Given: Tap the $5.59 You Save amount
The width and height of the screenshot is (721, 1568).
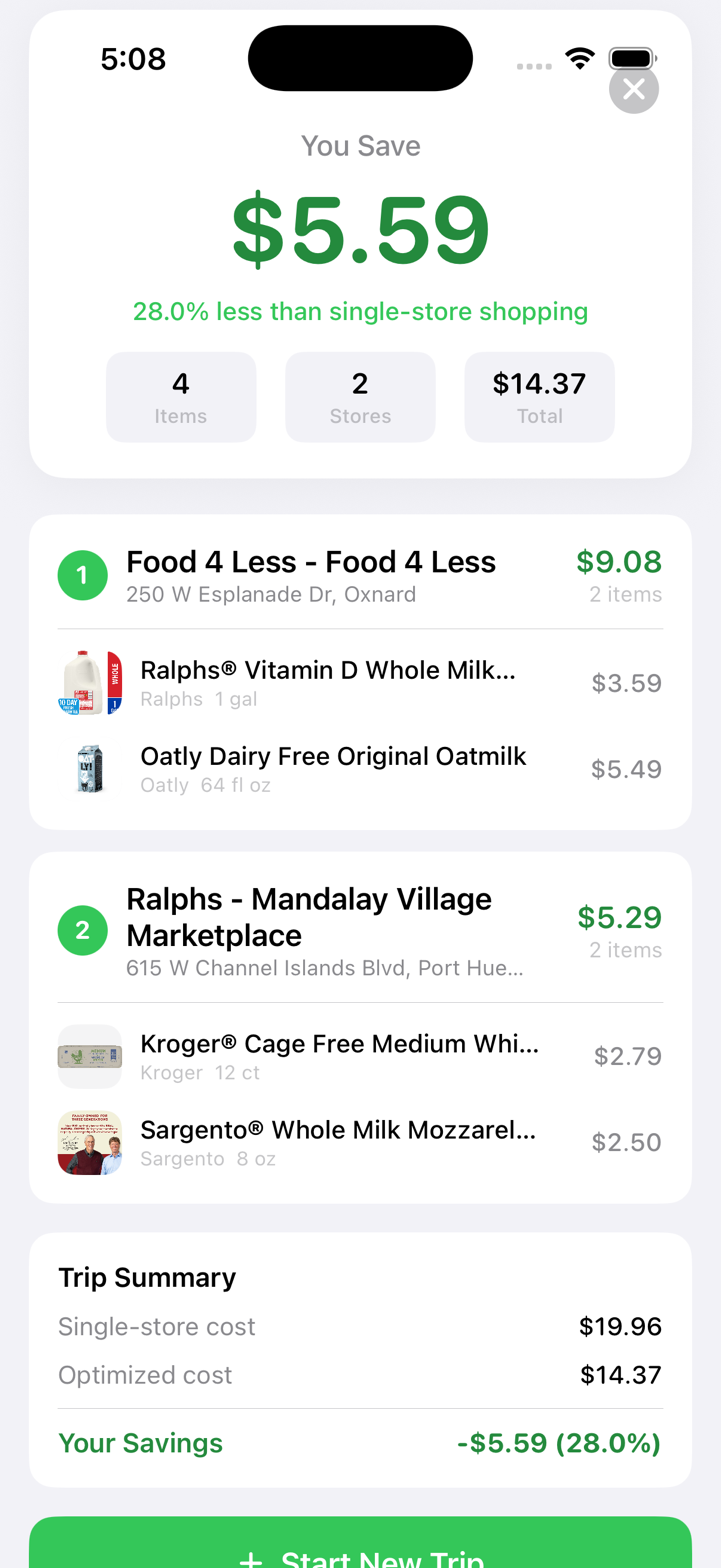Looking at the screenshot, I should point(360,228).
